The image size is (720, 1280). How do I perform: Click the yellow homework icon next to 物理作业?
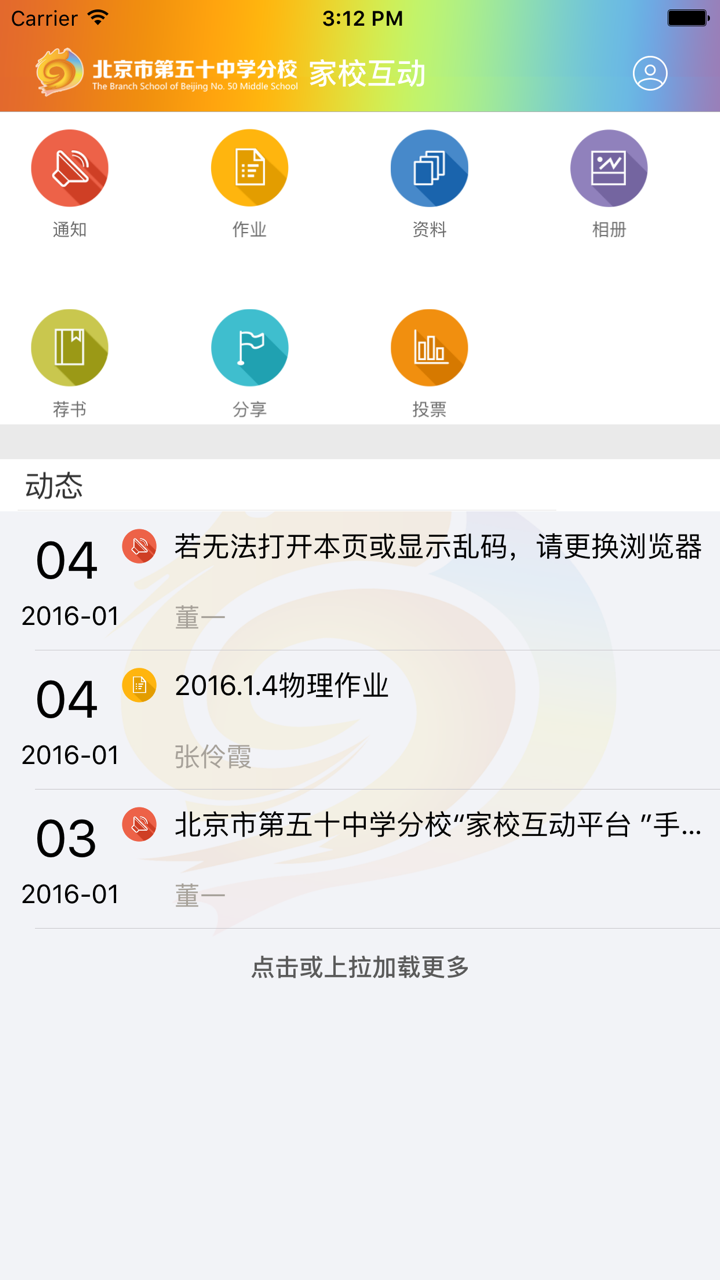click(139, 686)
